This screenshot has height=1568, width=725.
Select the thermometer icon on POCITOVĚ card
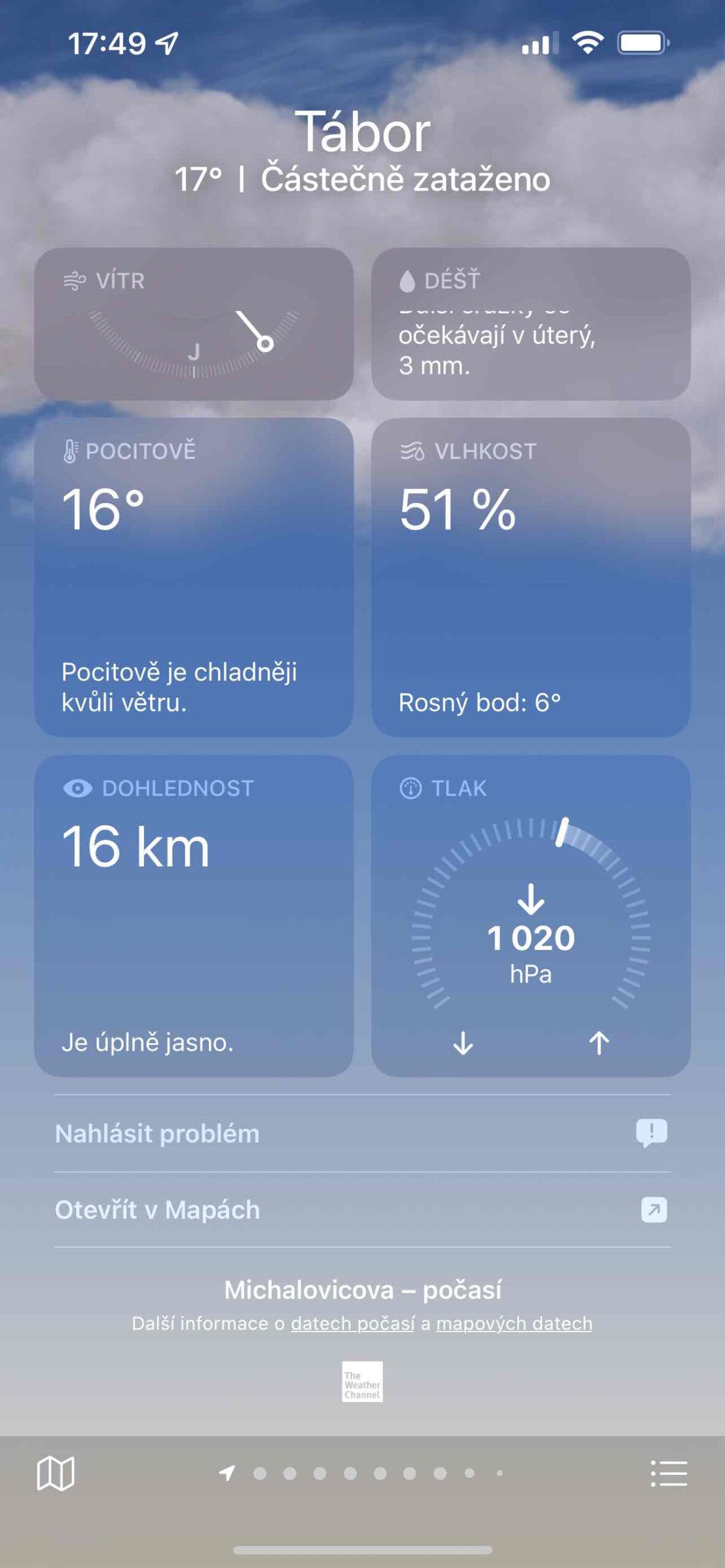(69, 451)
